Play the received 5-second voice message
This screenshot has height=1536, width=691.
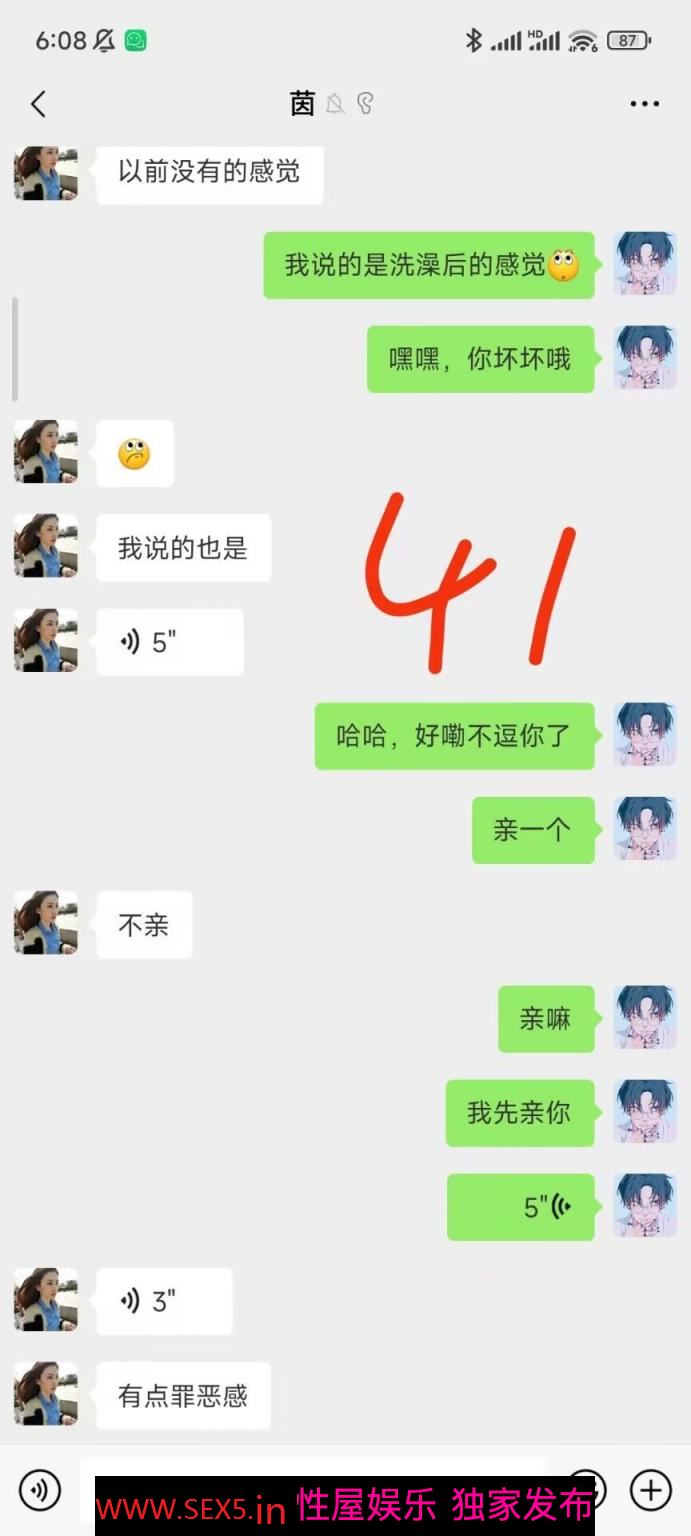pos(169,642)
